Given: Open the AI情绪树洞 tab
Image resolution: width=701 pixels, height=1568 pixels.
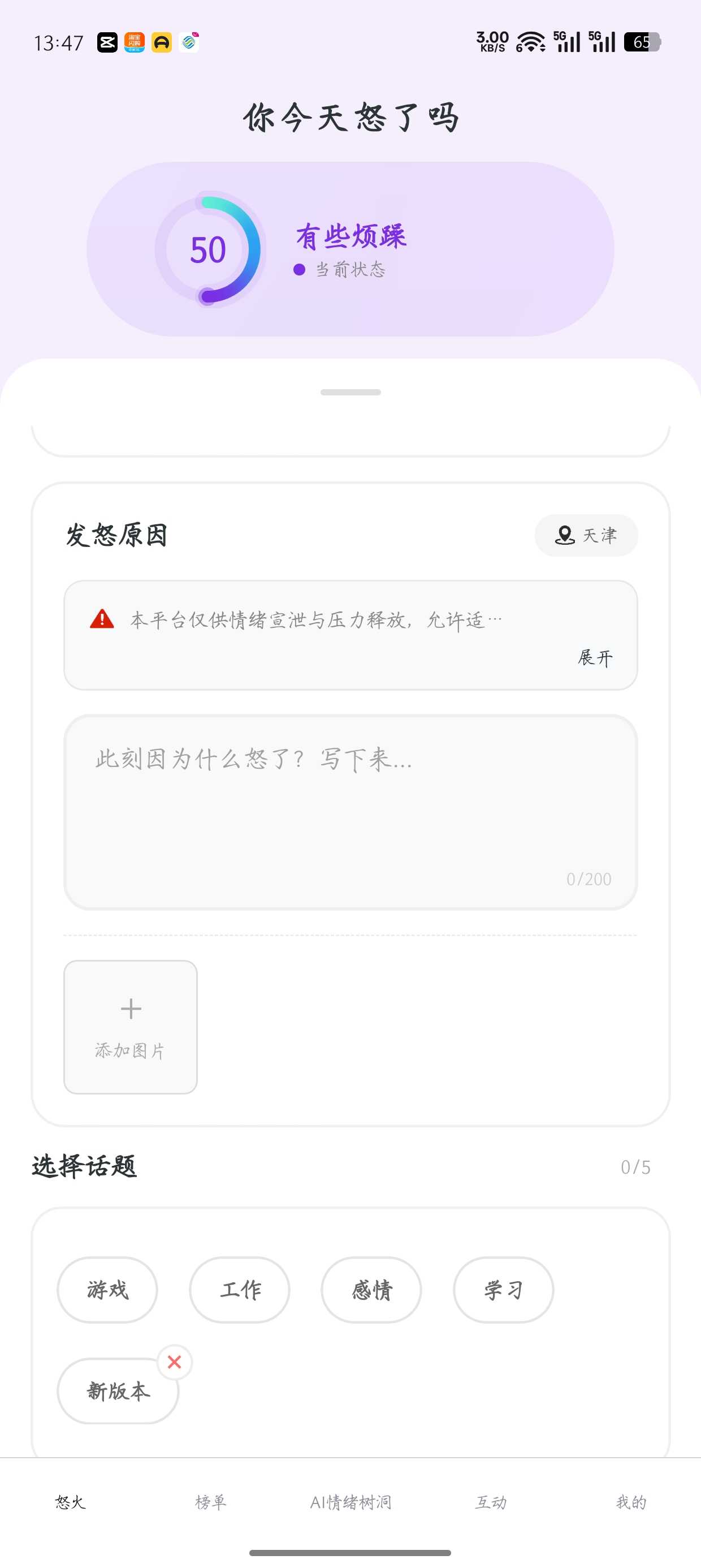Looking at the screenshot, I should pyautogui.click(x=350, y=1502).
